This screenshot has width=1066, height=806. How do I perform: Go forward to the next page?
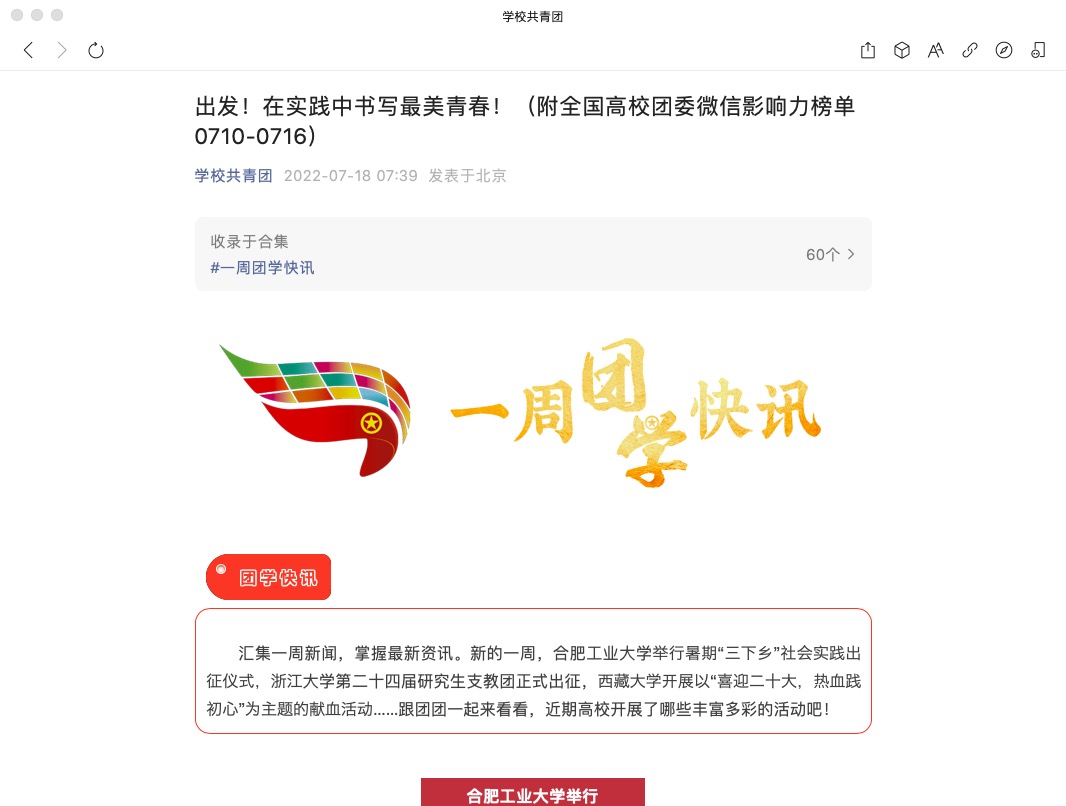(62, 50)
